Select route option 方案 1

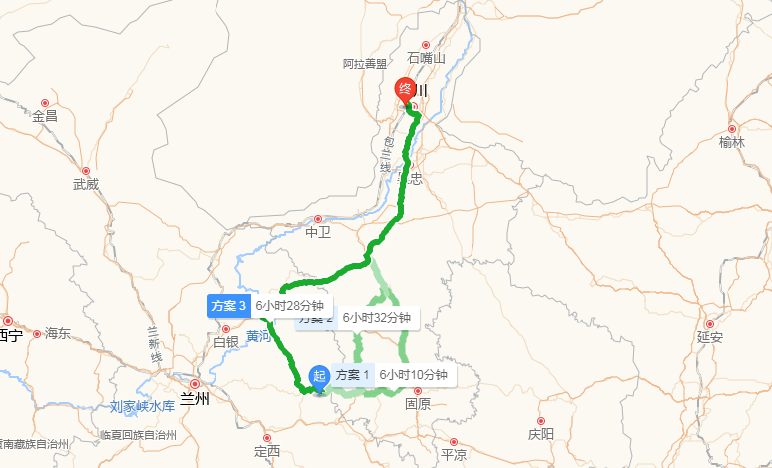(x=352, y=375)
